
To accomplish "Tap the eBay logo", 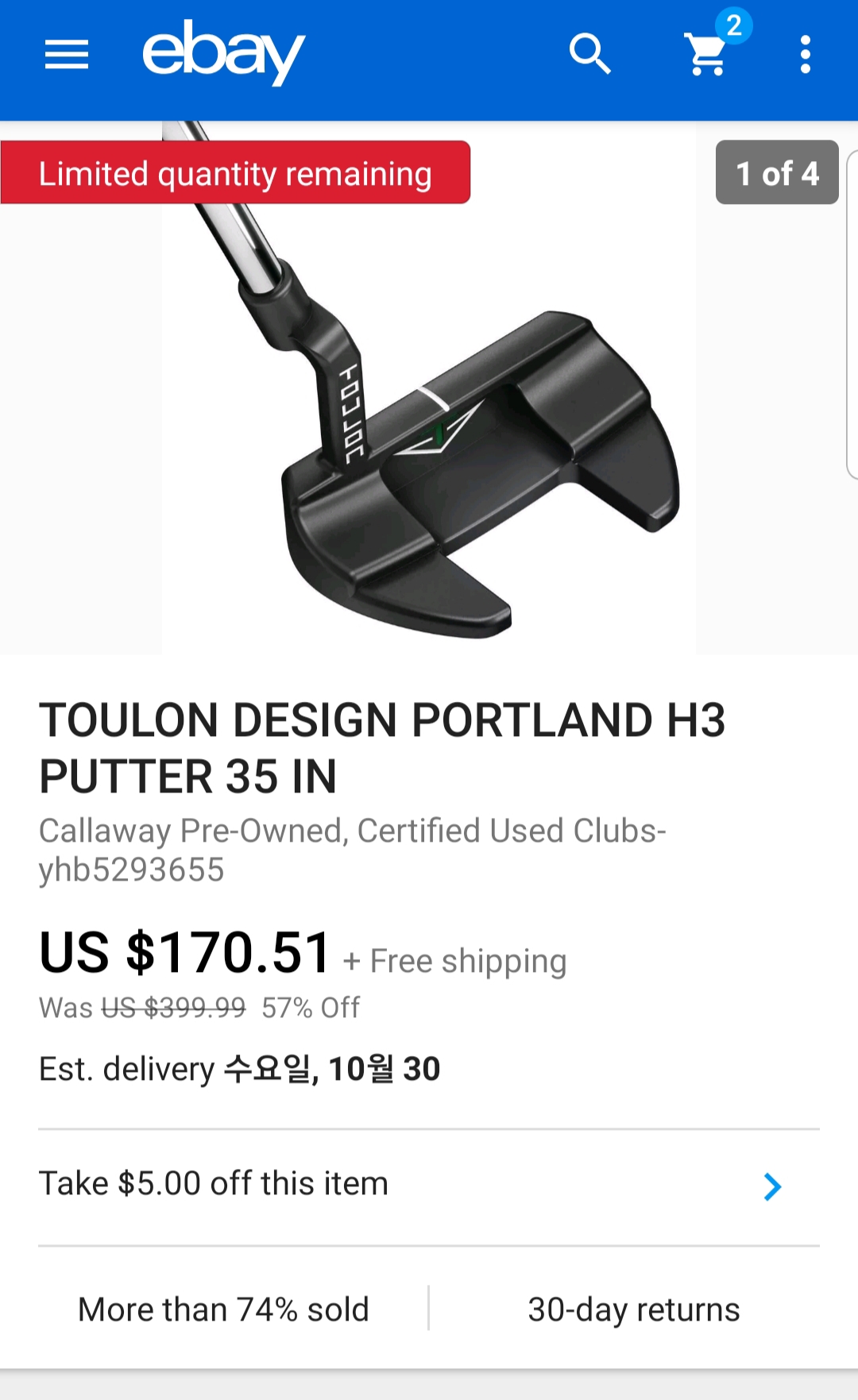I will coord(223,52).
